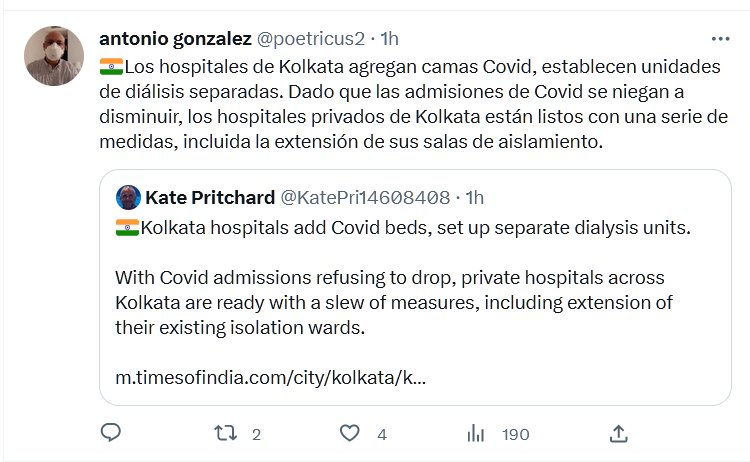The image size is (750, 462).
Task: View the tweet's analytics icon
Action: tap(476, 433)
